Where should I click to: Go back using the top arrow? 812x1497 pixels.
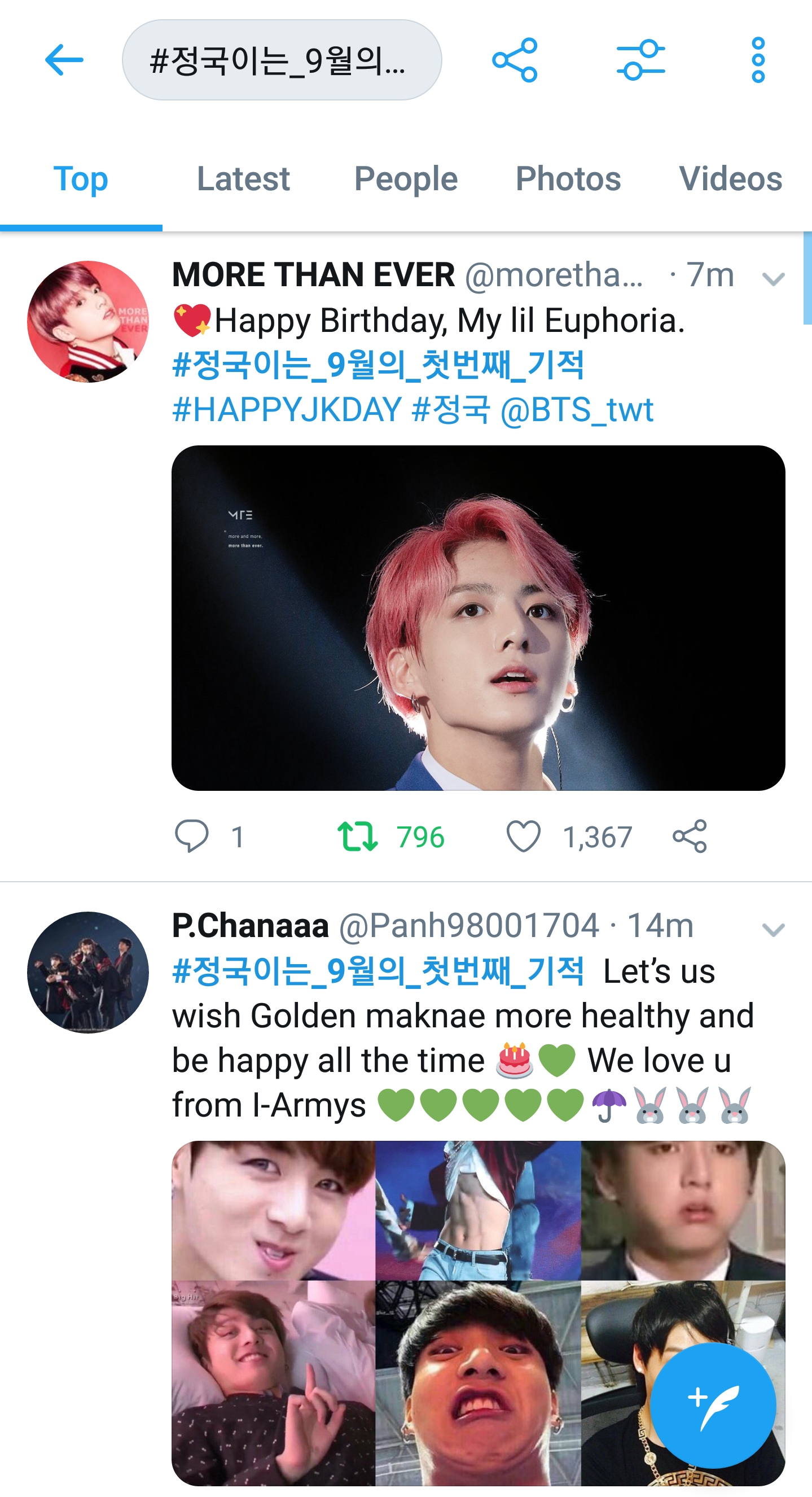[64, 60]
